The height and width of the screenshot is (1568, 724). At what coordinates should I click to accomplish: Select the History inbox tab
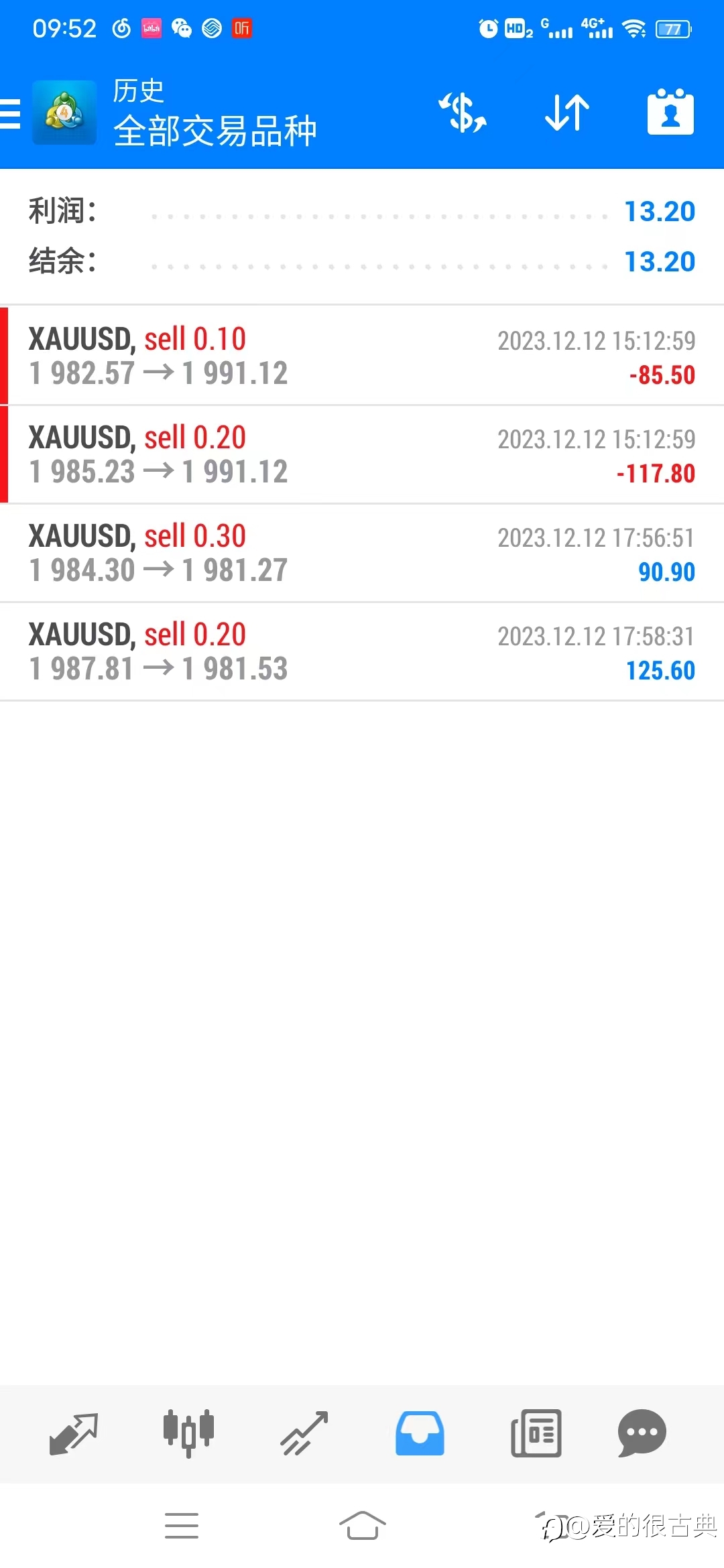pos(420,1433)
